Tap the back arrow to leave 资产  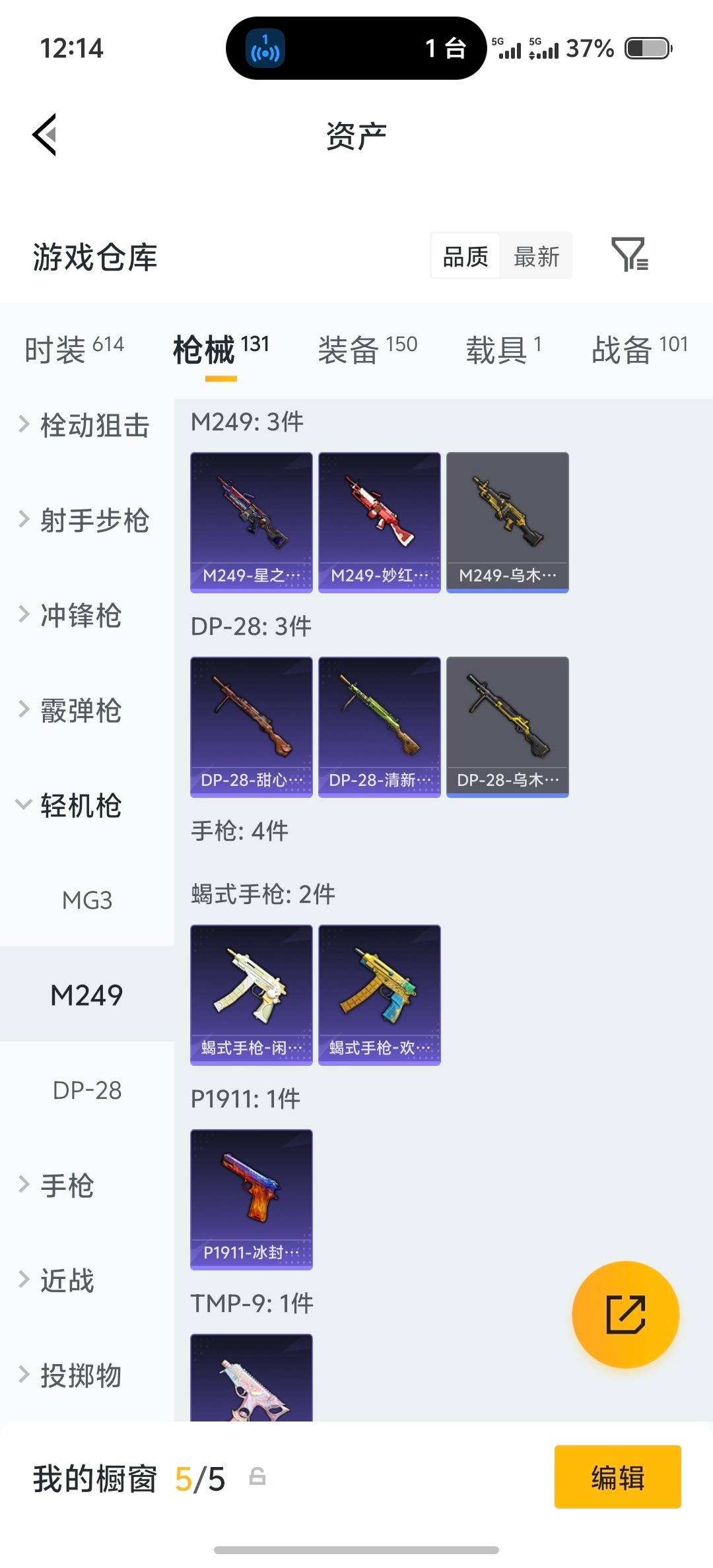[44, 135]
